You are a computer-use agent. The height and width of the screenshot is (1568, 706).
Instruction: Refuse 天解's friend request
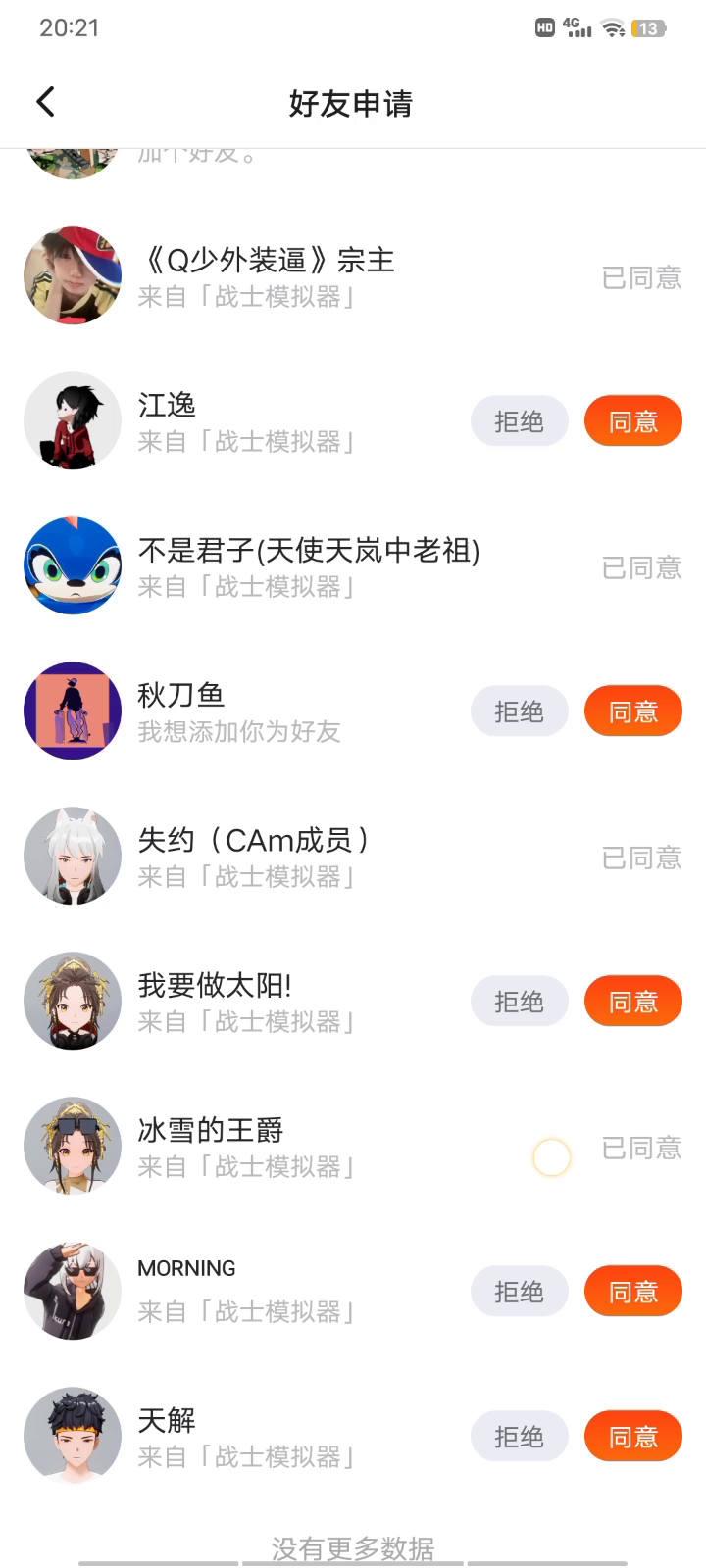pos(519,1437)
